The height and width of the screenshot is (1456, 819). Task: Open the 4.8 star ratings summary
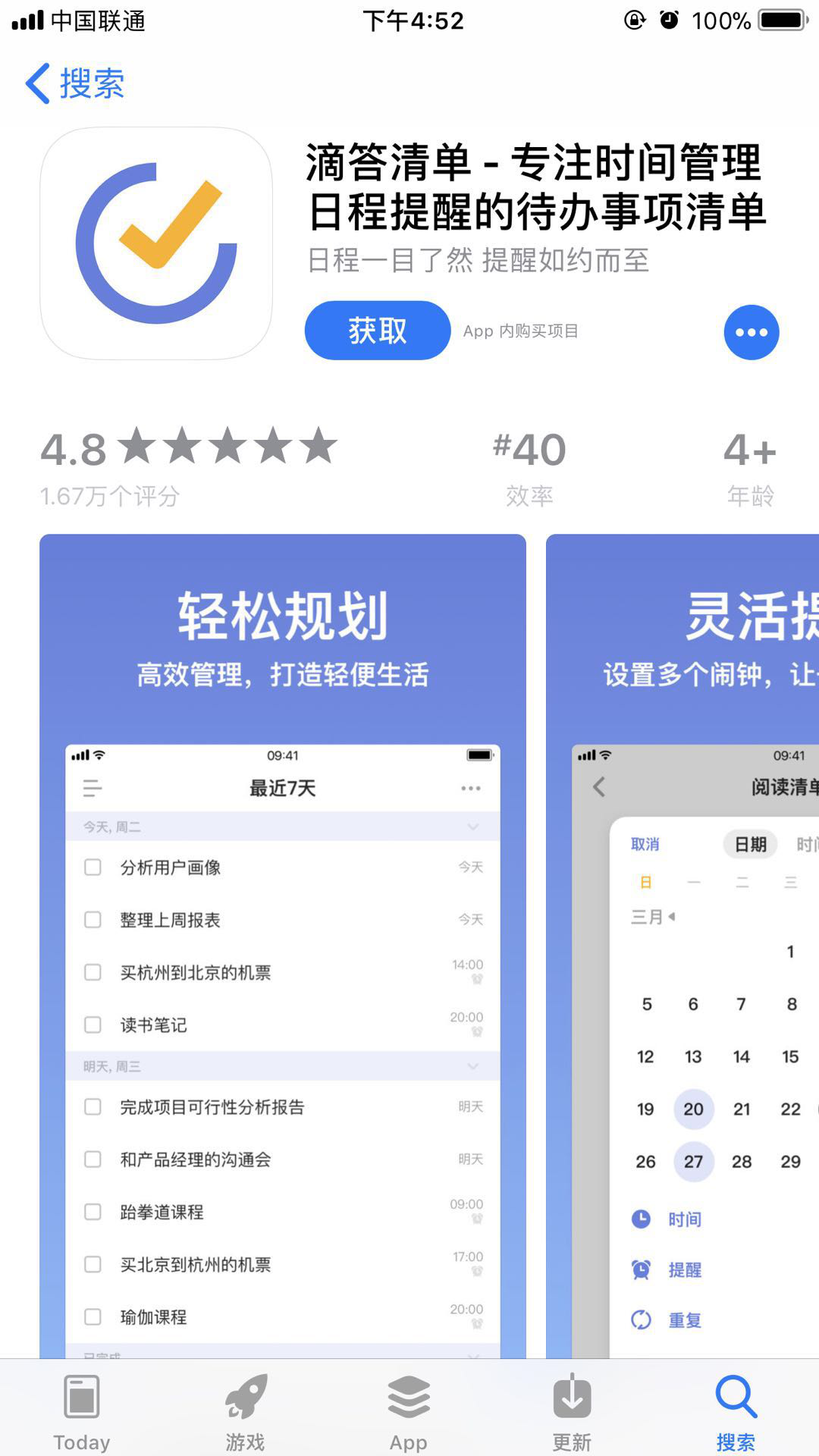(x=188, y=464)
